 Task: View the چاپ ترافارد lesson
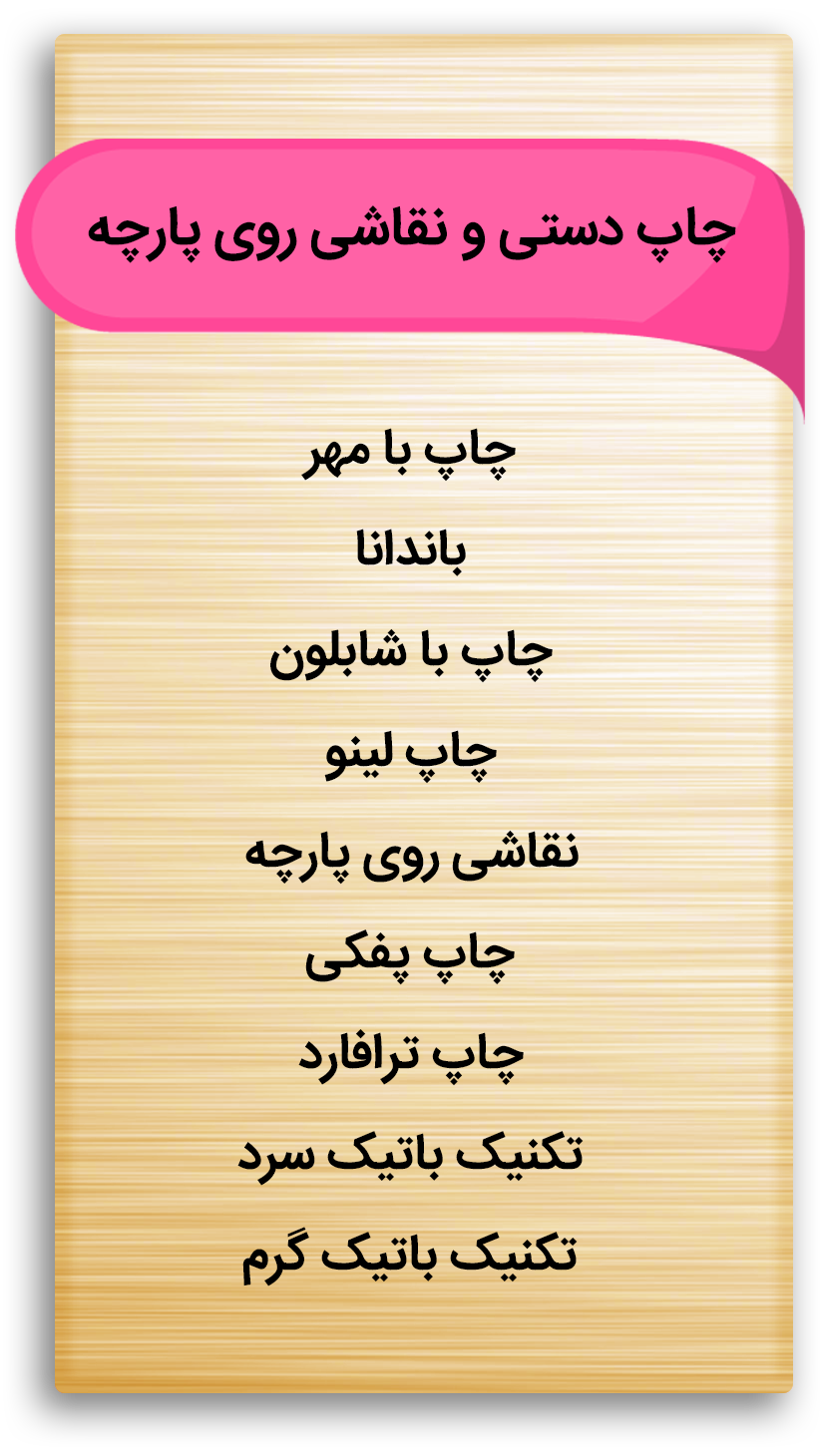coord(410,1055)
